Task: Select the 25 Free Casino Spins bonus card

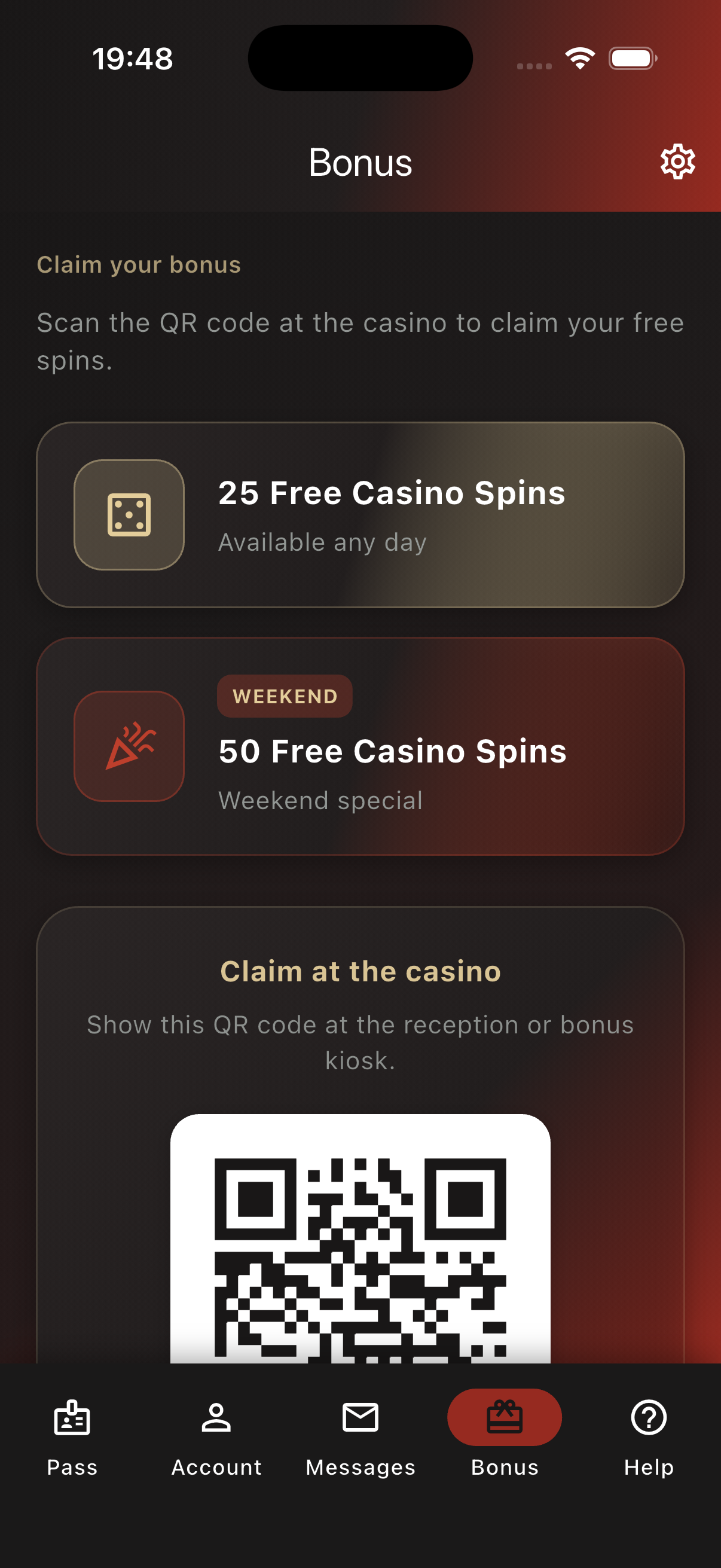Action: click(361, 515)
